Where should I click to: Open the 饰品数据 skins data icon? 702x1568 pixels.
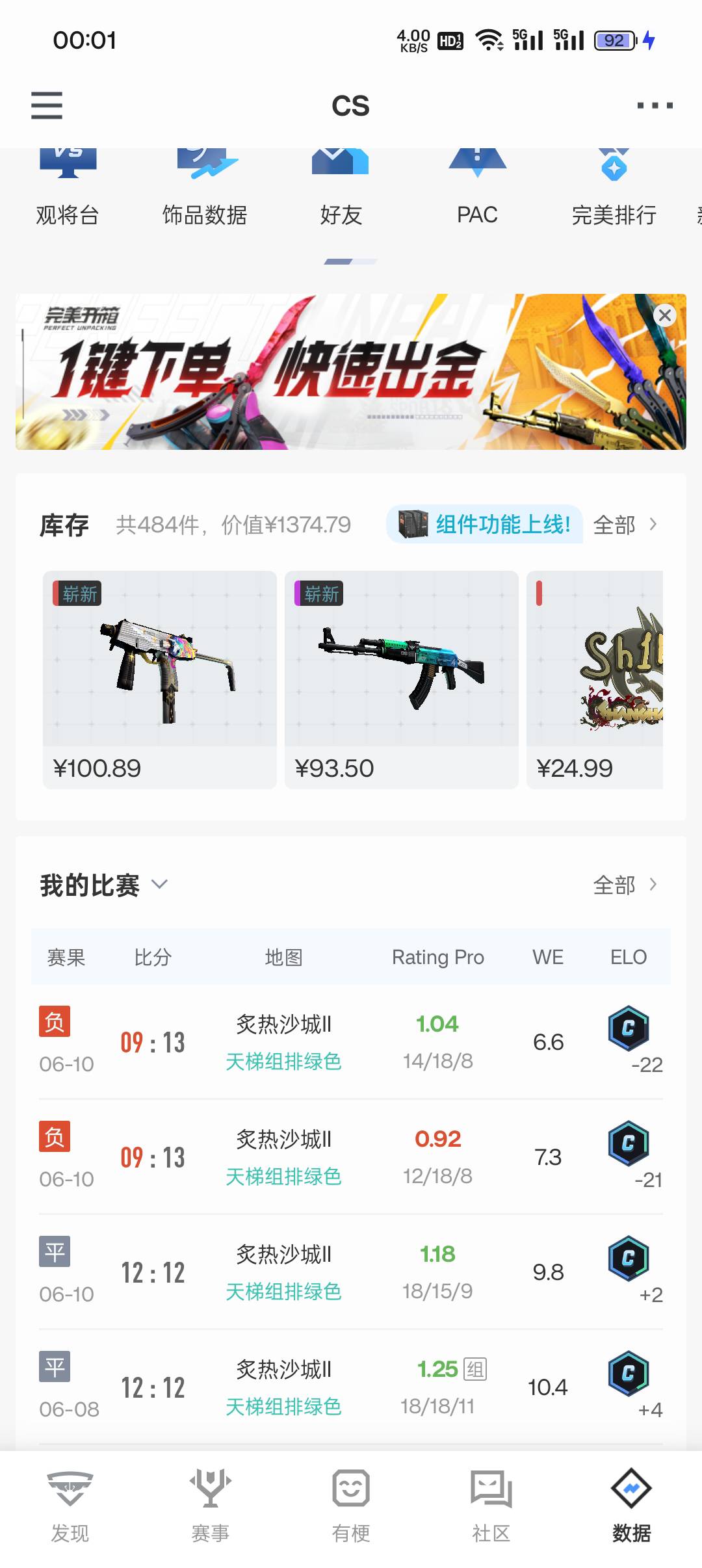coord(205,185)
